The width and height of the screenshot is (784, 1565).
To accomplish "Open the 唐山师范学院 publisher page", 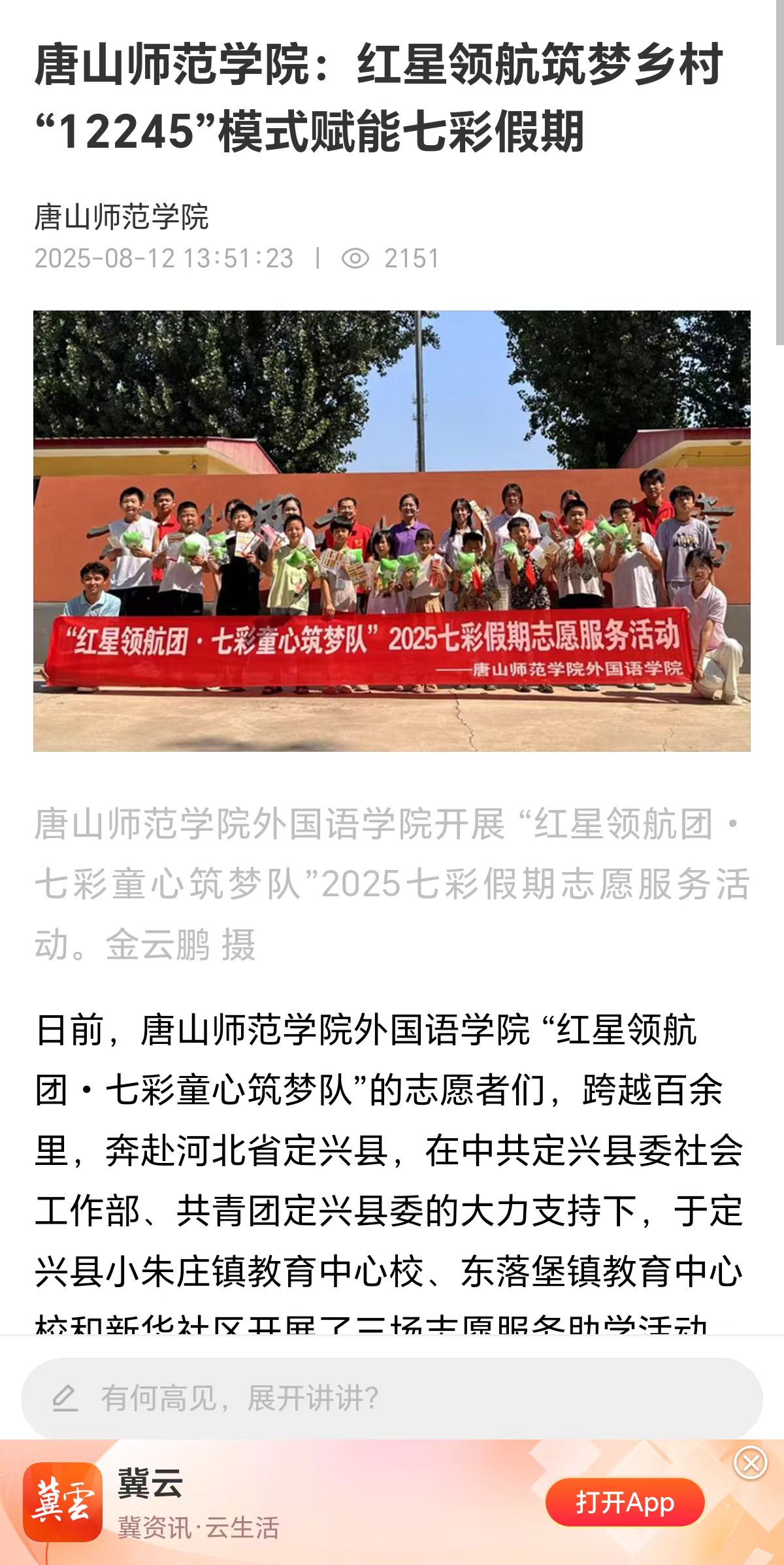I will (x=122, y=217).
